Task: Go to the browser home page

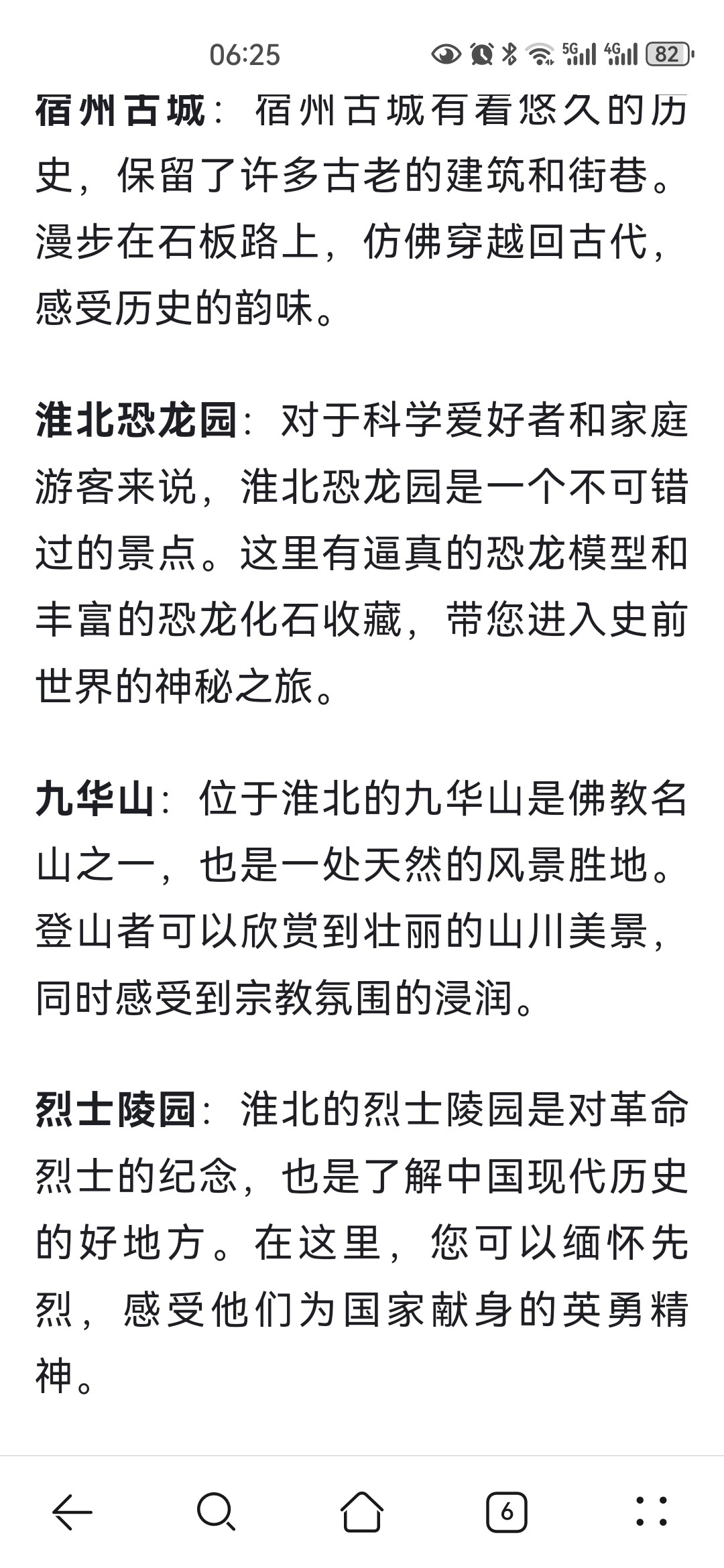Action: (362, 1512)
